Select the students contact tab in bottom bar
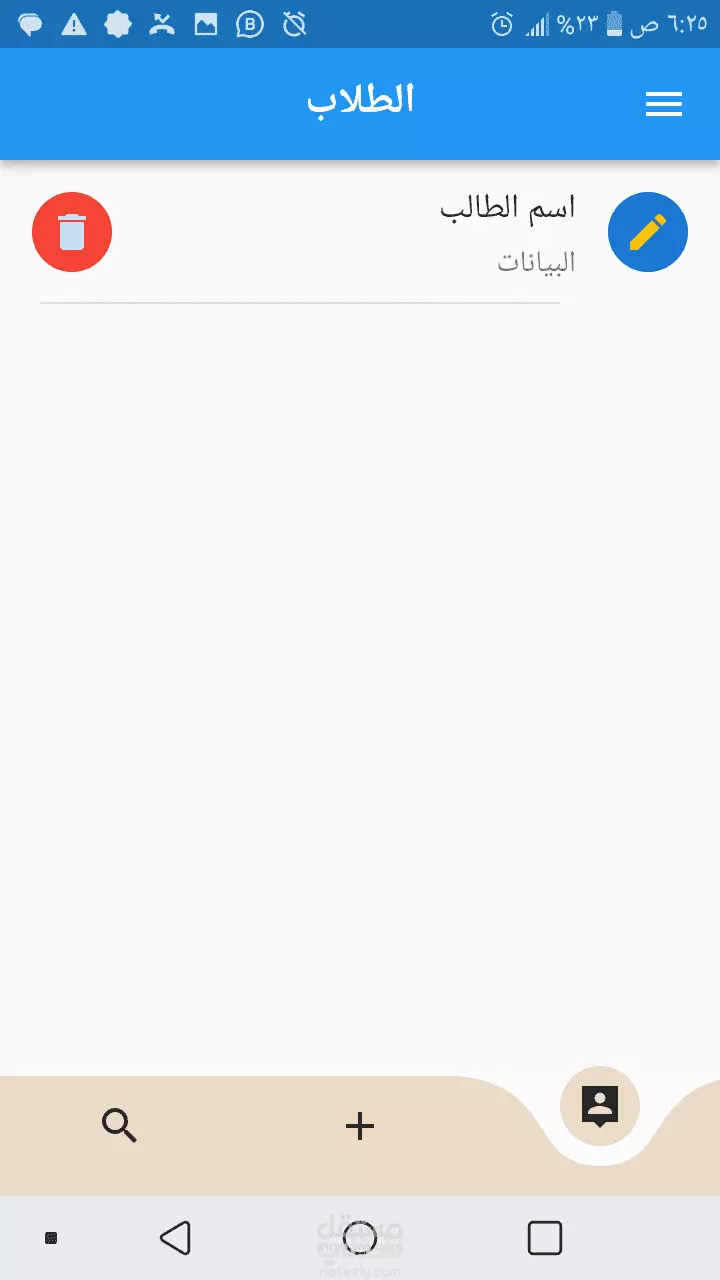 pyautogui.click(x=600, y=1106)
